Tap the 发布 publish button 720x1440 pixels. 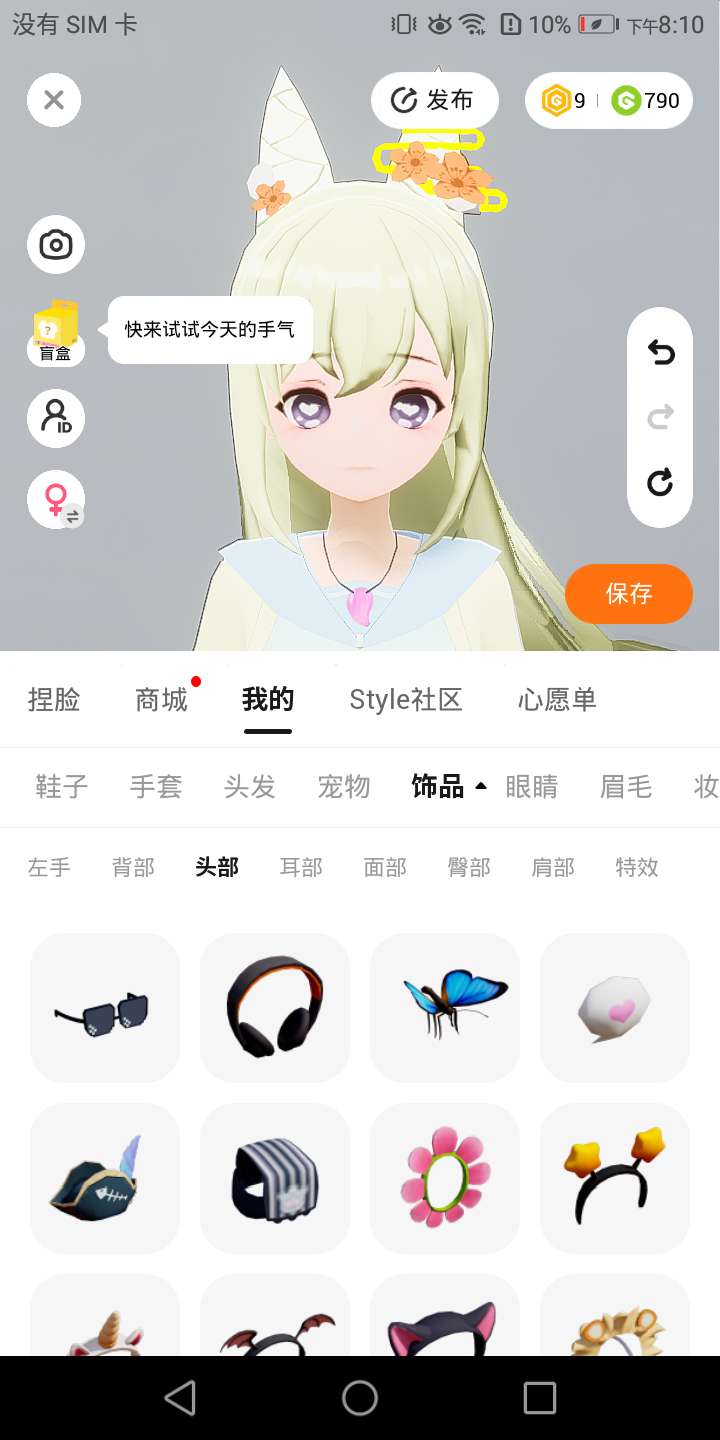coord(435,100)
